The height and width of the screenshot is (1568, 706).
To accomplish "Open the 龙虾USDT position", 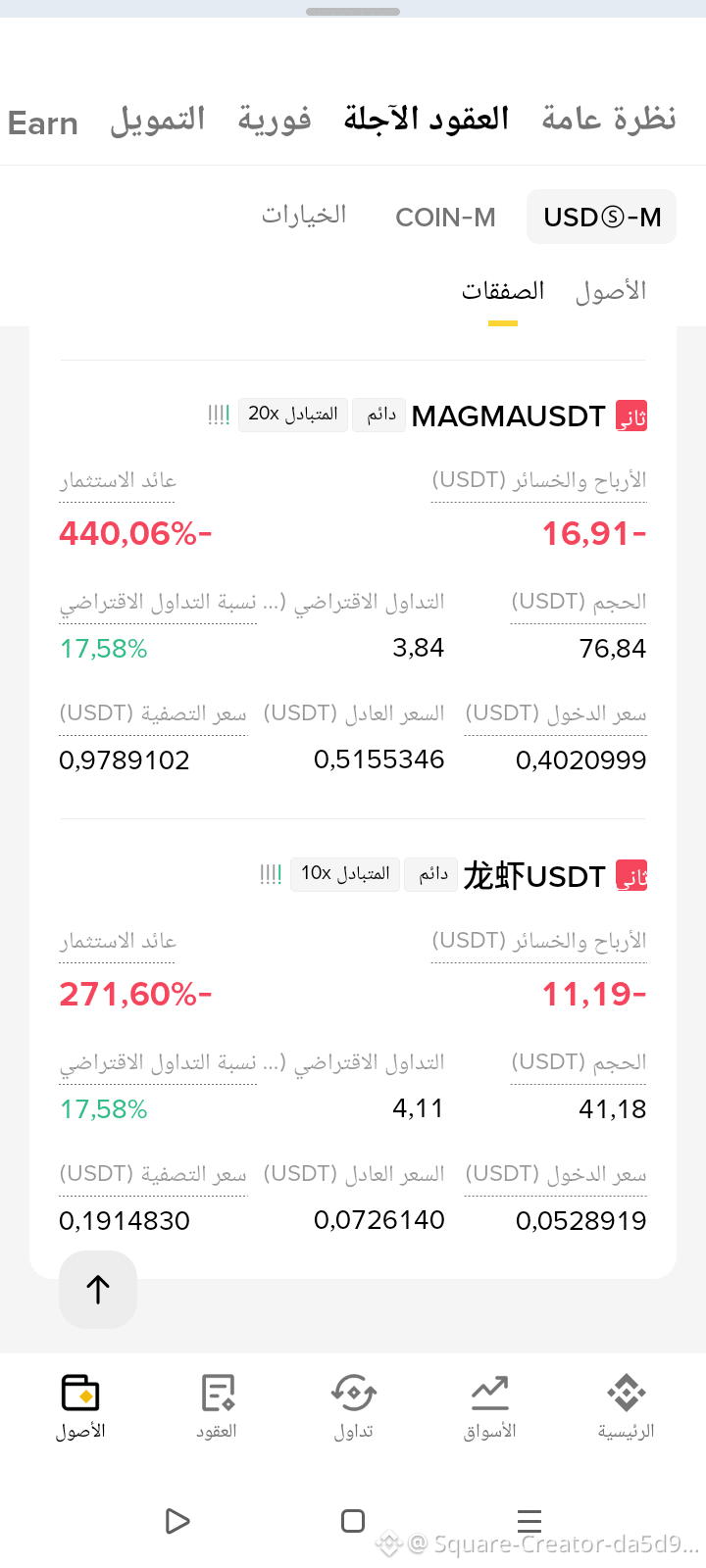I will click(x=534, y=876).
